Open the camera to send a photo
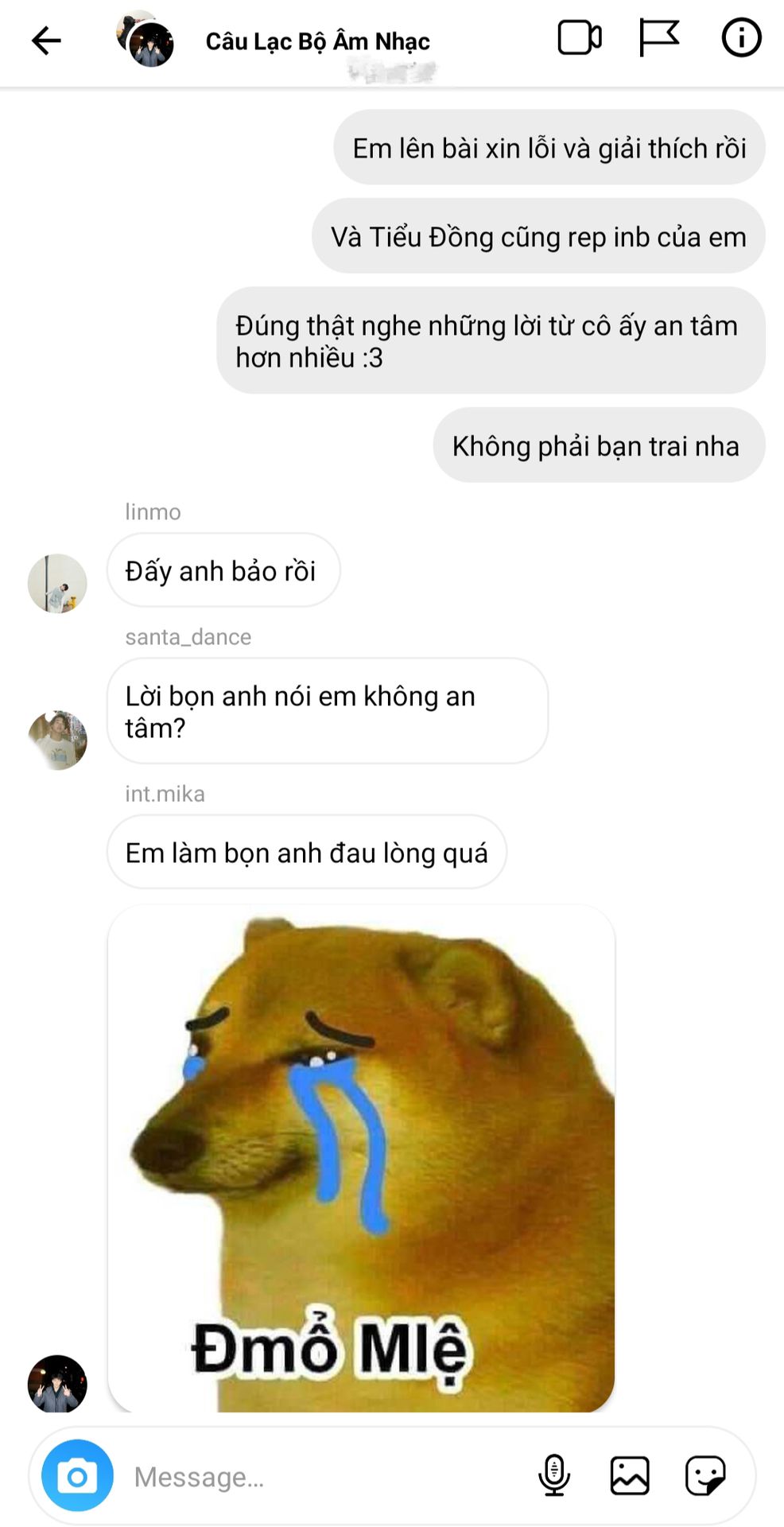Screen dimensions: 784x1527 [77, 1476]
